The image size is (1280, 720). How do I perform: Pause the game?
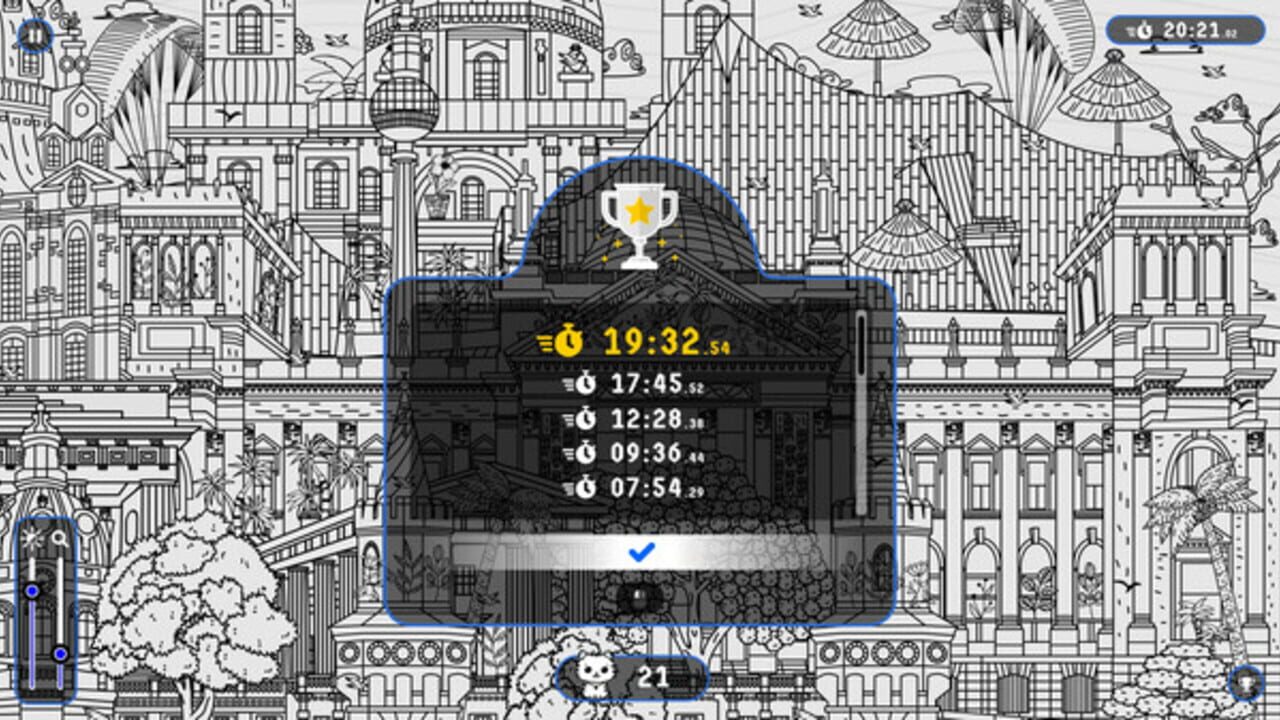point(35,37)
